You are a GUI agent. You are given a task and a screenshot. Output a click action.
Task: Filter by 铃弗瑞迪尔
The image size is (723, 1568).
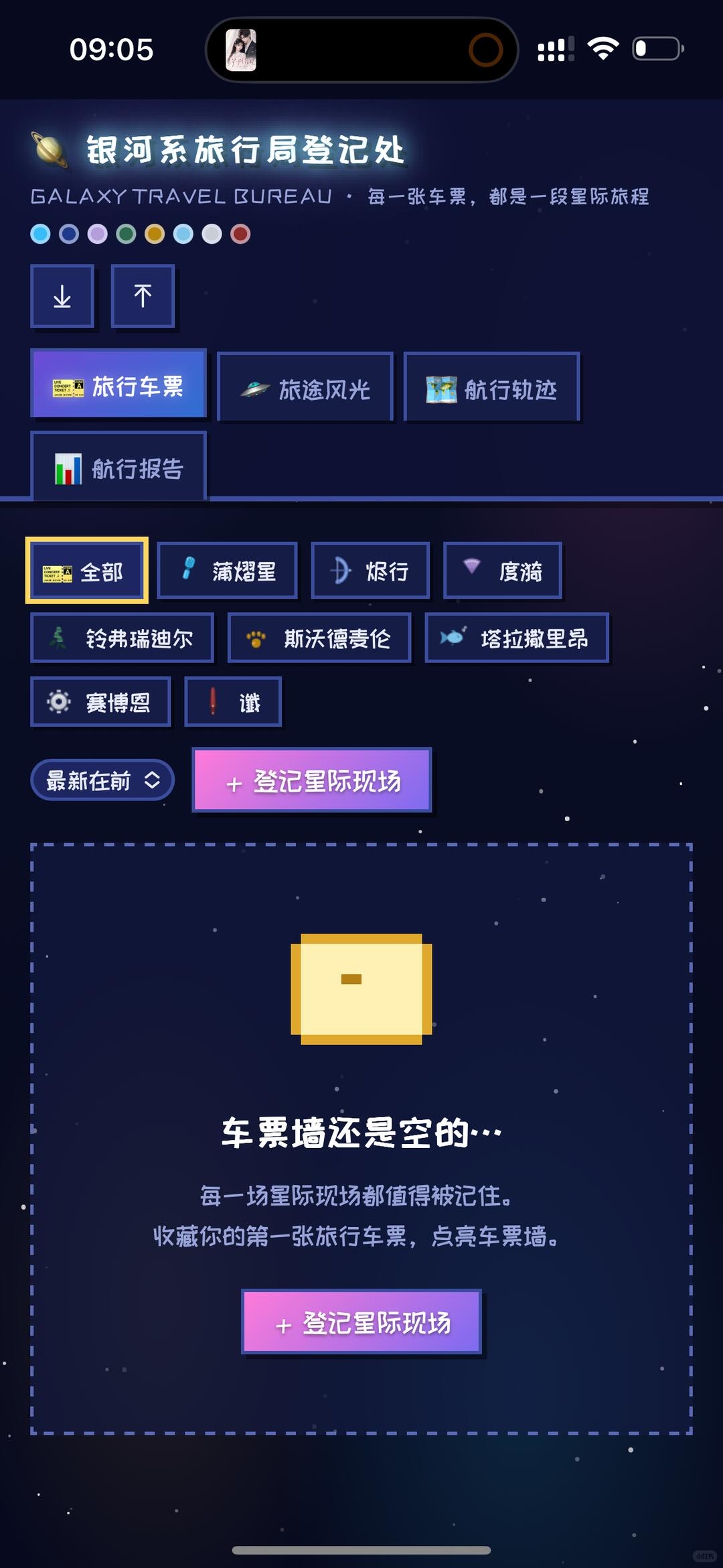click(x=122, y=638)
